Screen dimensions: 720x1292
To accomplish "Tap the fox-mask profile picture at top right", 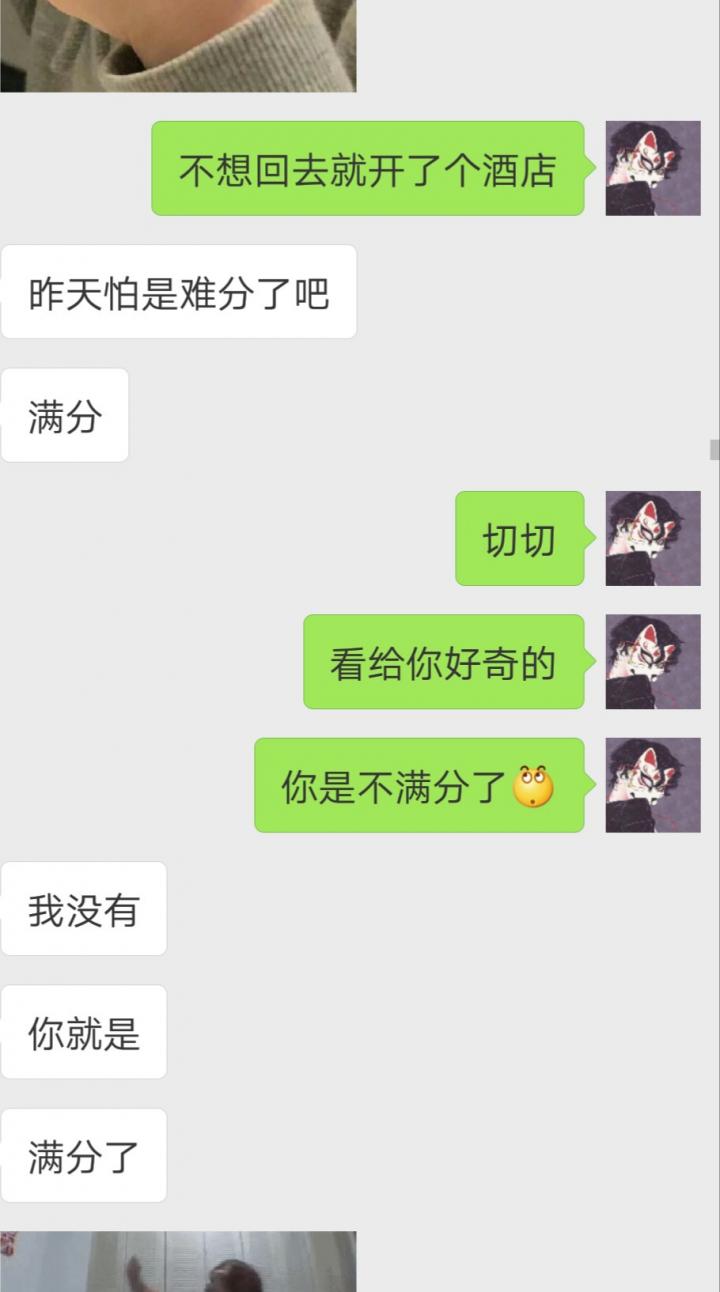I will click(x=652, y=168).
